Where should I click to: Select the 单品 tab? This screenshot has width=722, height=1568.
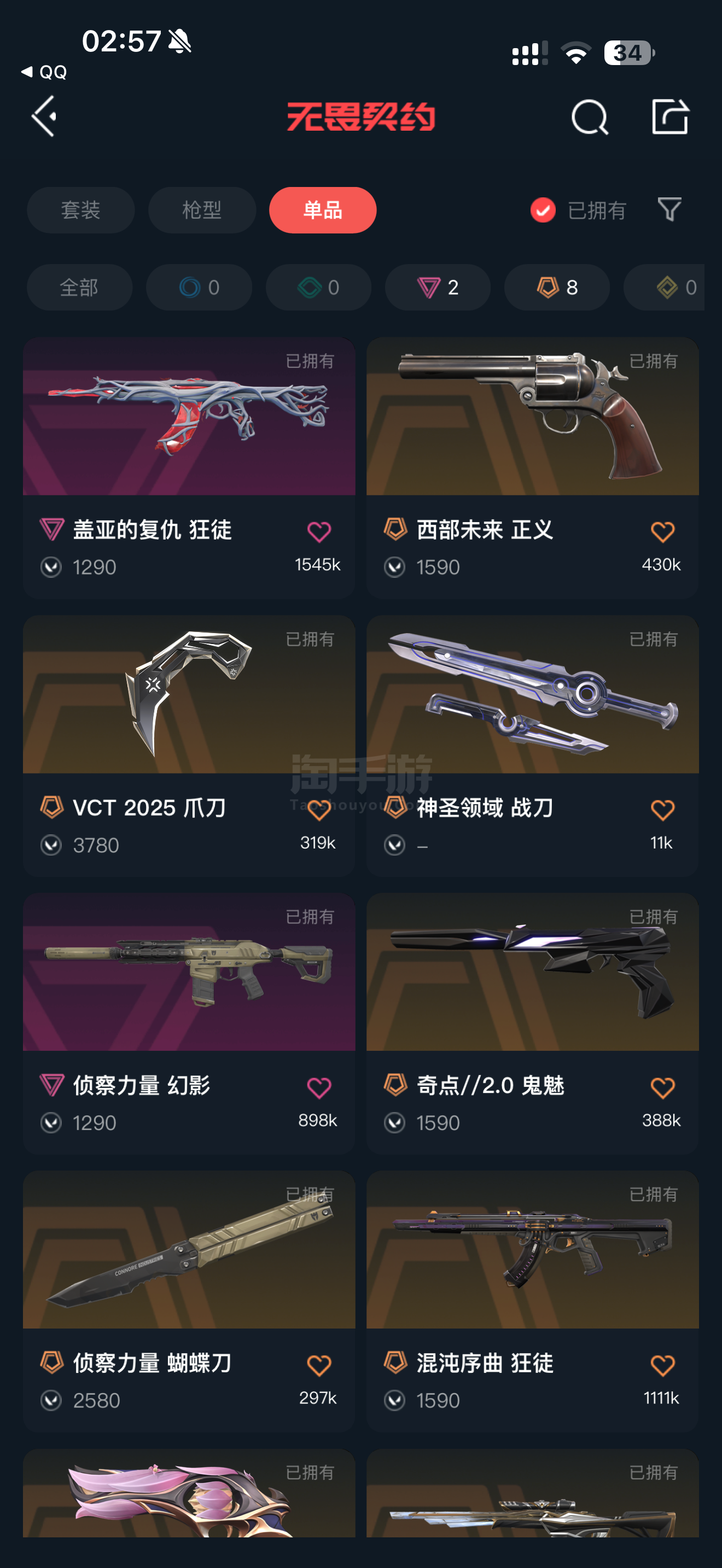pyautogui.click(x=323, y=210)
